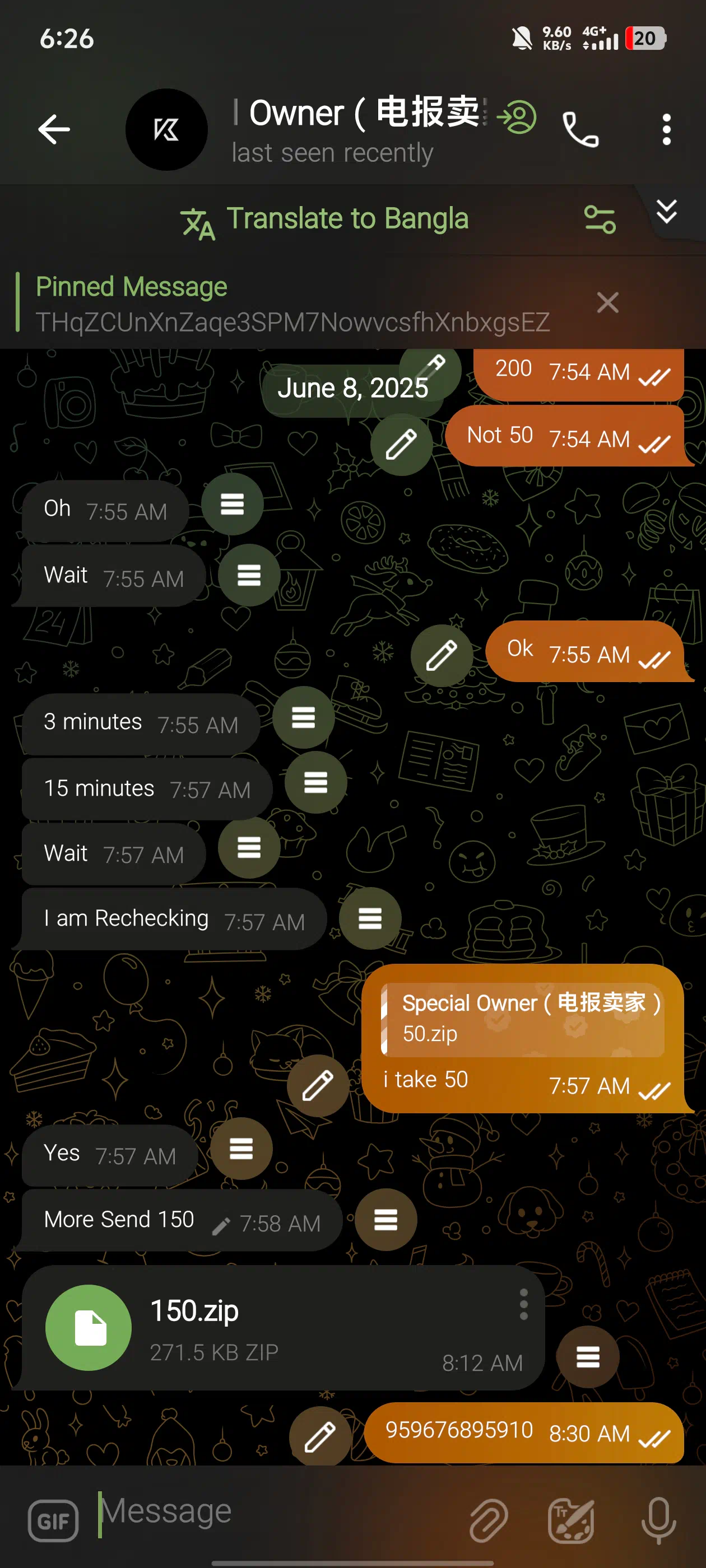Open the GIF picker
Viewport: 706px width, 1568px height.
tap(54, 1521)
